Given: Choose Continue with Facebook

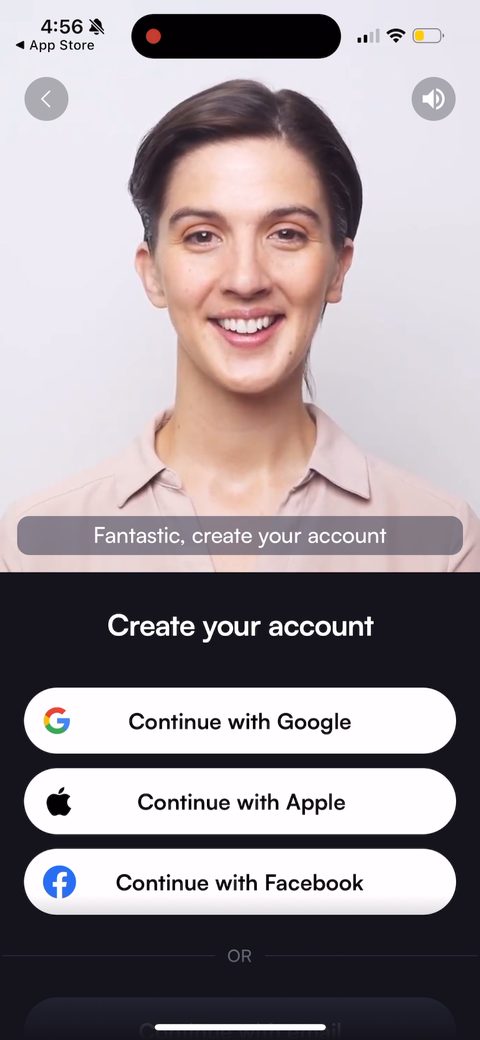Looking at the screenshot, I should (240, 882).
